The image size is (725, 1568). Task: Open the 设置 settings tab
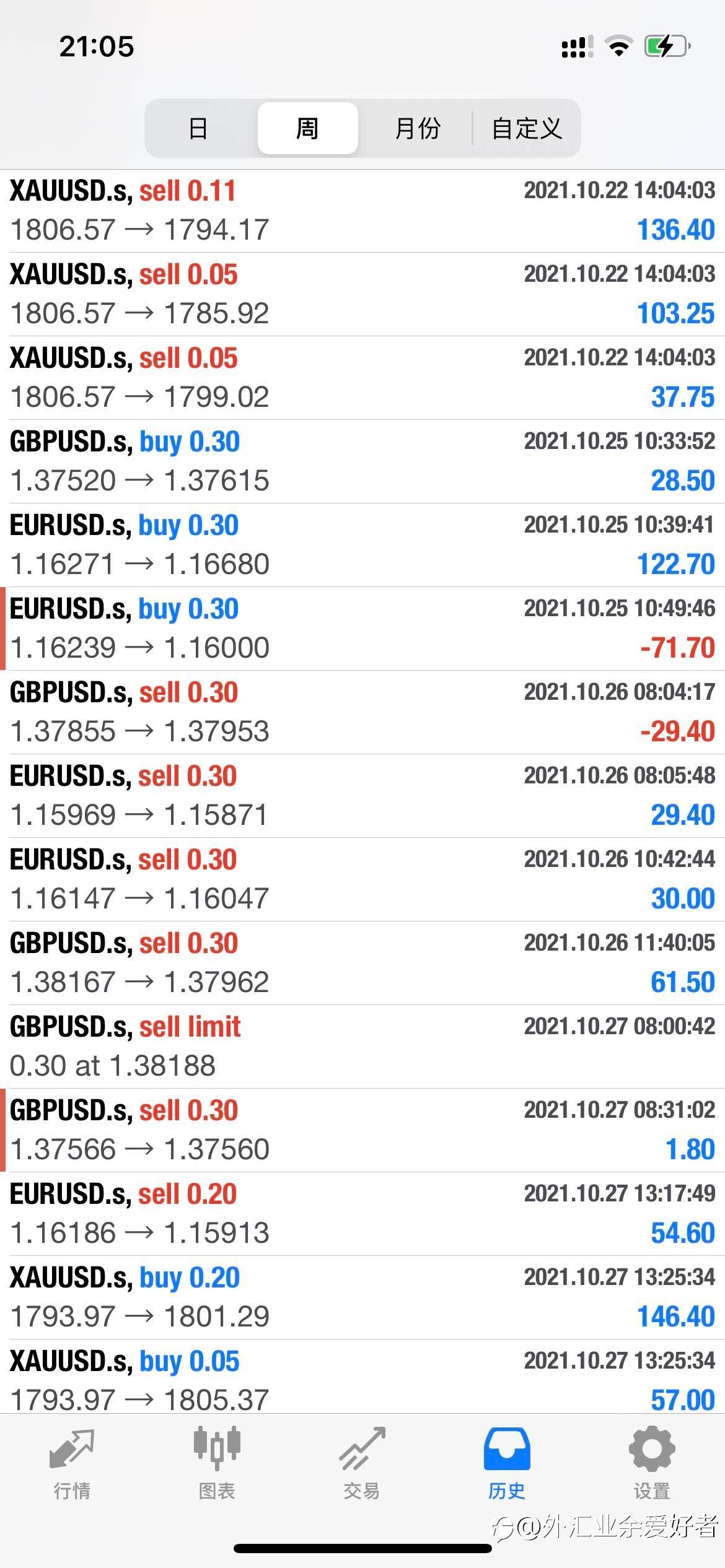coord(652,1464)
